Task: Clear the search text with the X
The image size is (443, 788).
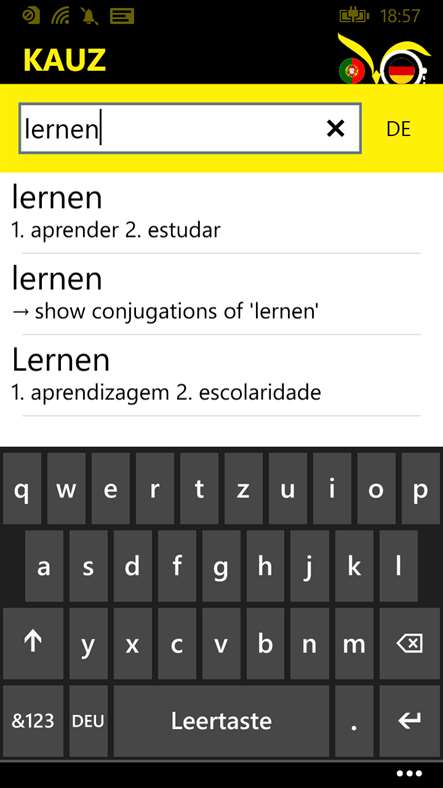Action: (x=336, y=129)
